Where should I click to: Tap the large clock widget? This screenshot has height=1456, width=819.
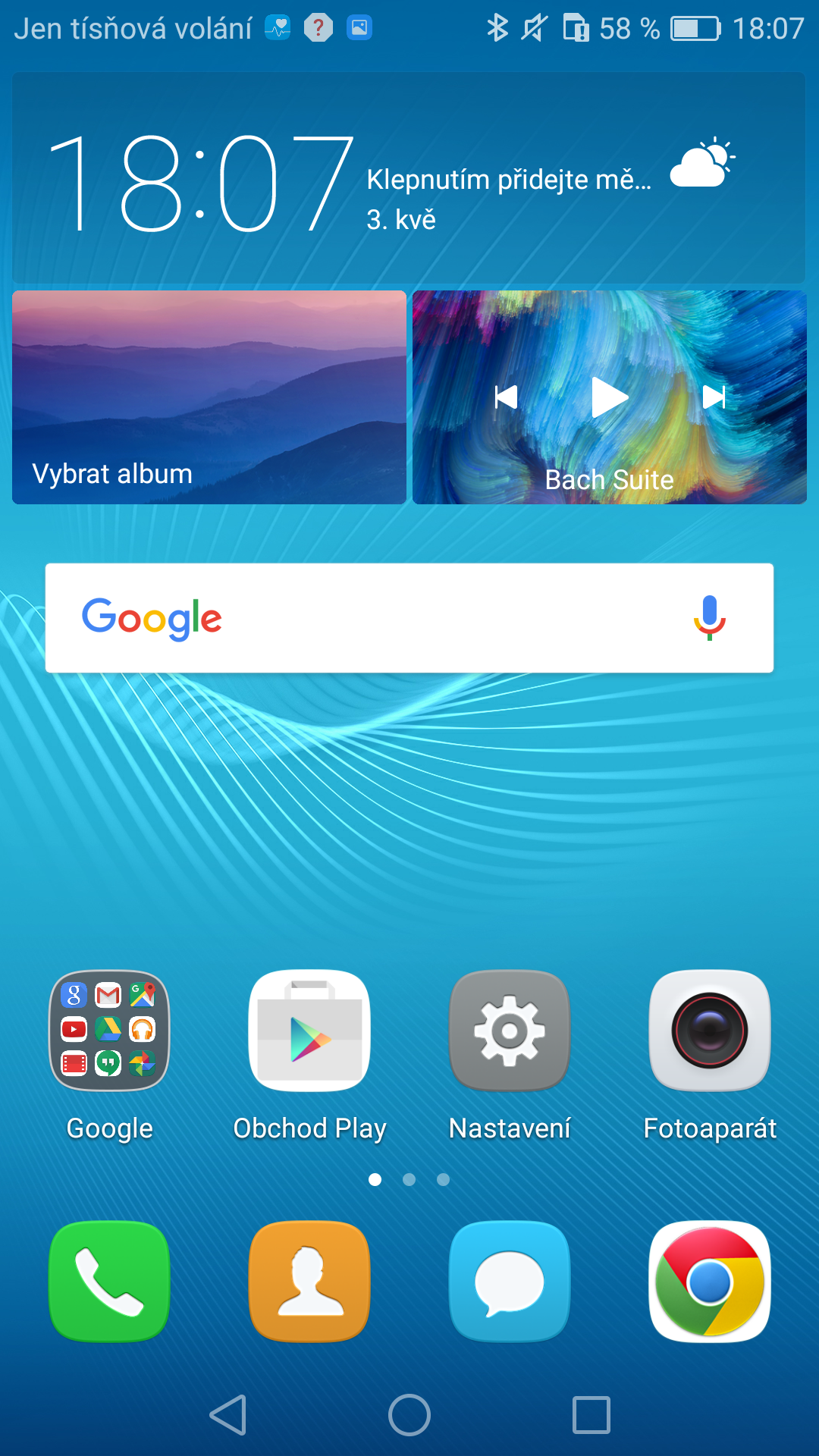pos(201,182)
